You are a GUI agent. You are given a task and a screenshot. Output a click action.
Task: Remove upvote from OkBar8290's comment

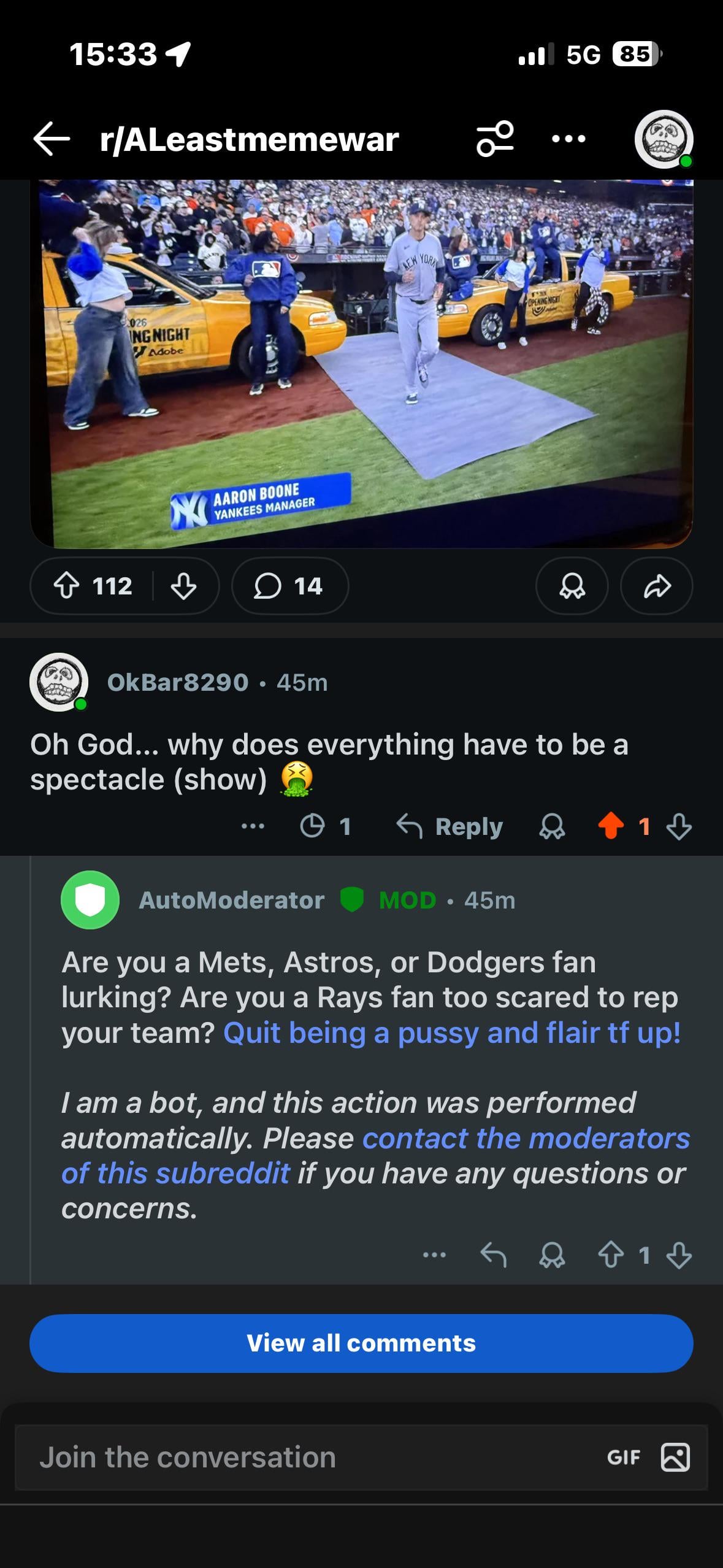coord(611,827)
